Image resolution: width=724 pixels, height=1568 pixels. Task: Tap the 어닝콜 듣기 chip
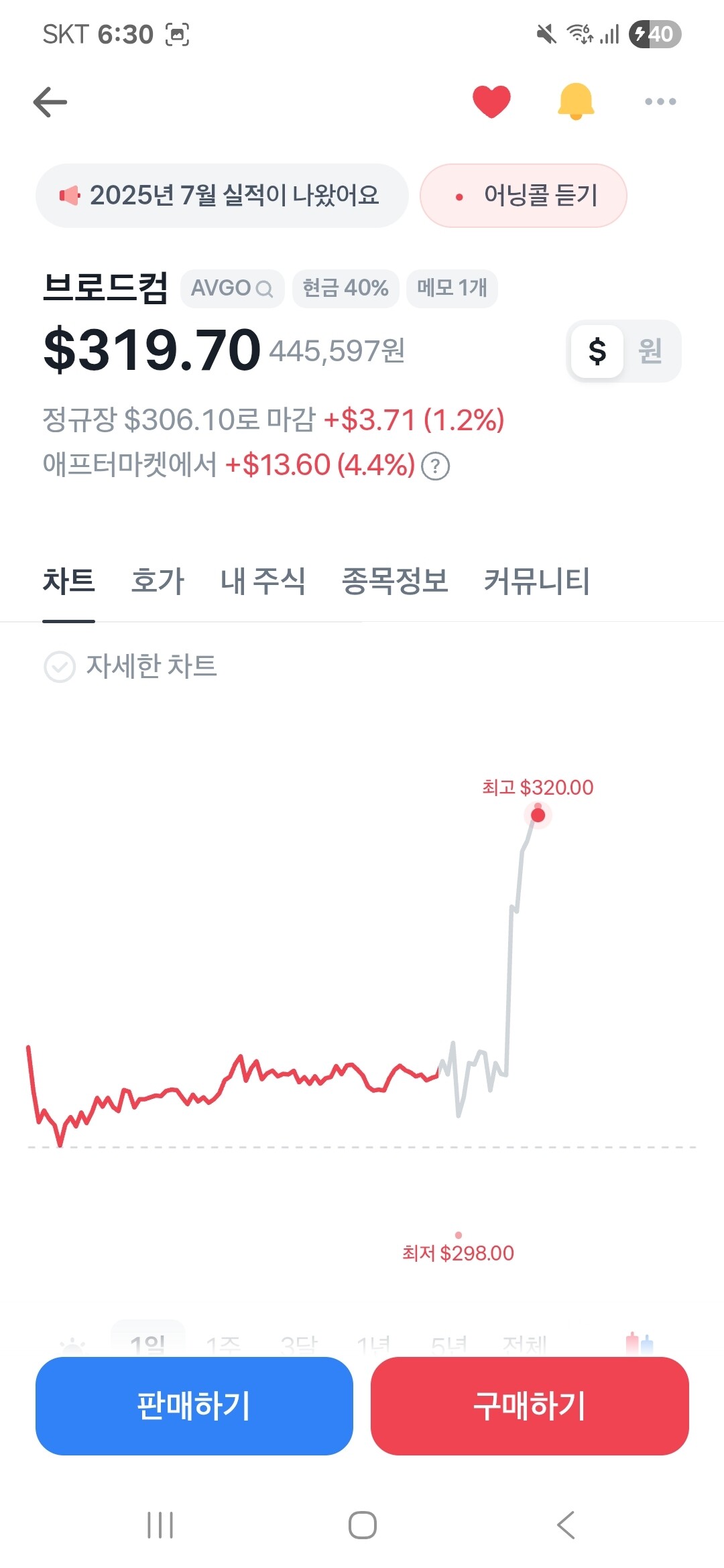[524, 196]
